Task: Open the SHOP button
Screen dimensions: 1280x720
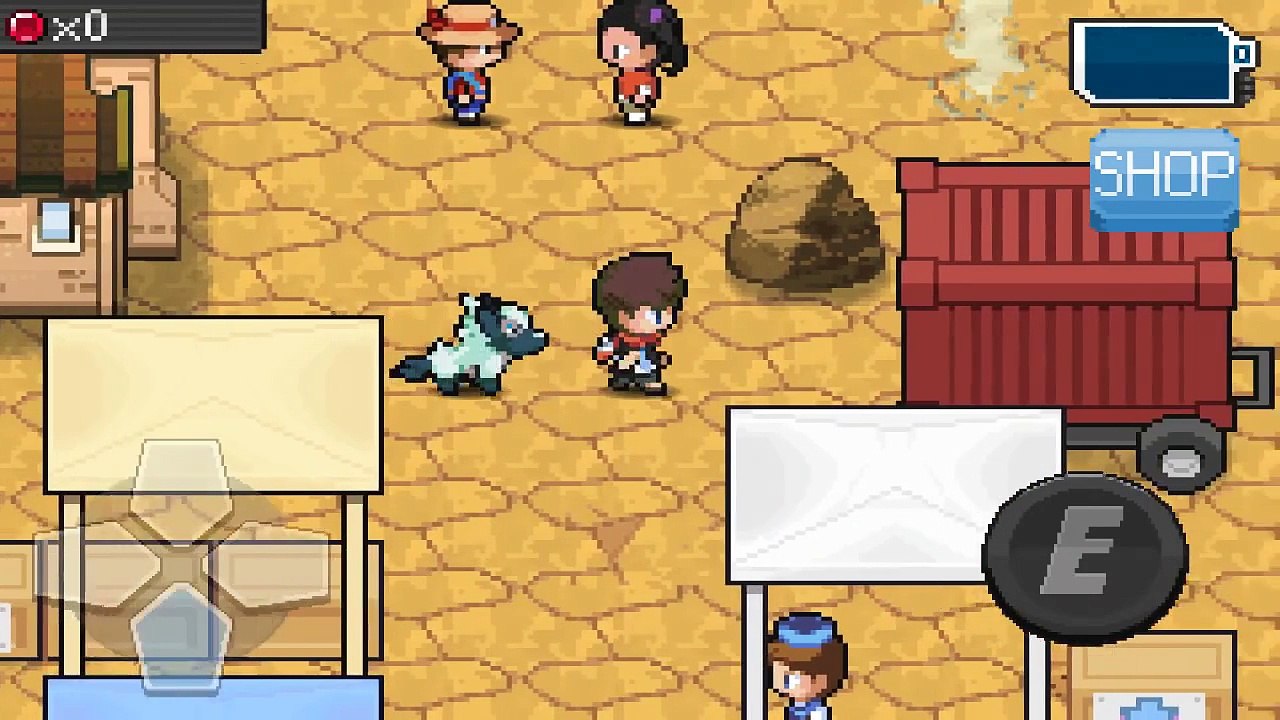Action: [x=1164, y=178]
